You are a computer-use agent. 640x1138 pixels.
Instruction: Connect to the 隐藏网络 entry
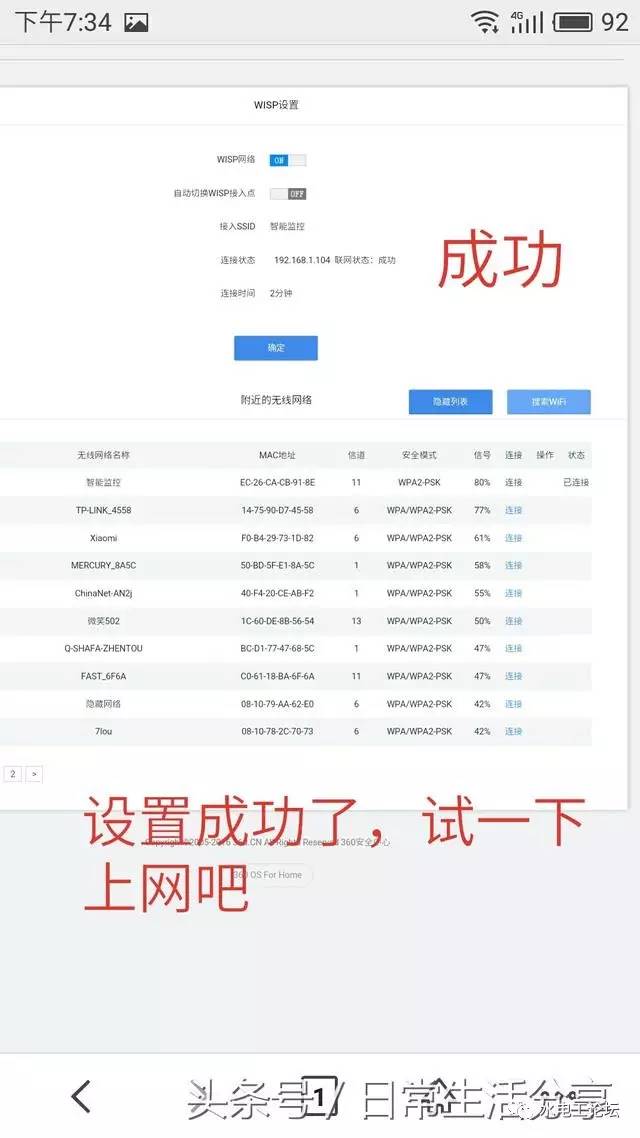[x=513, y=704]
